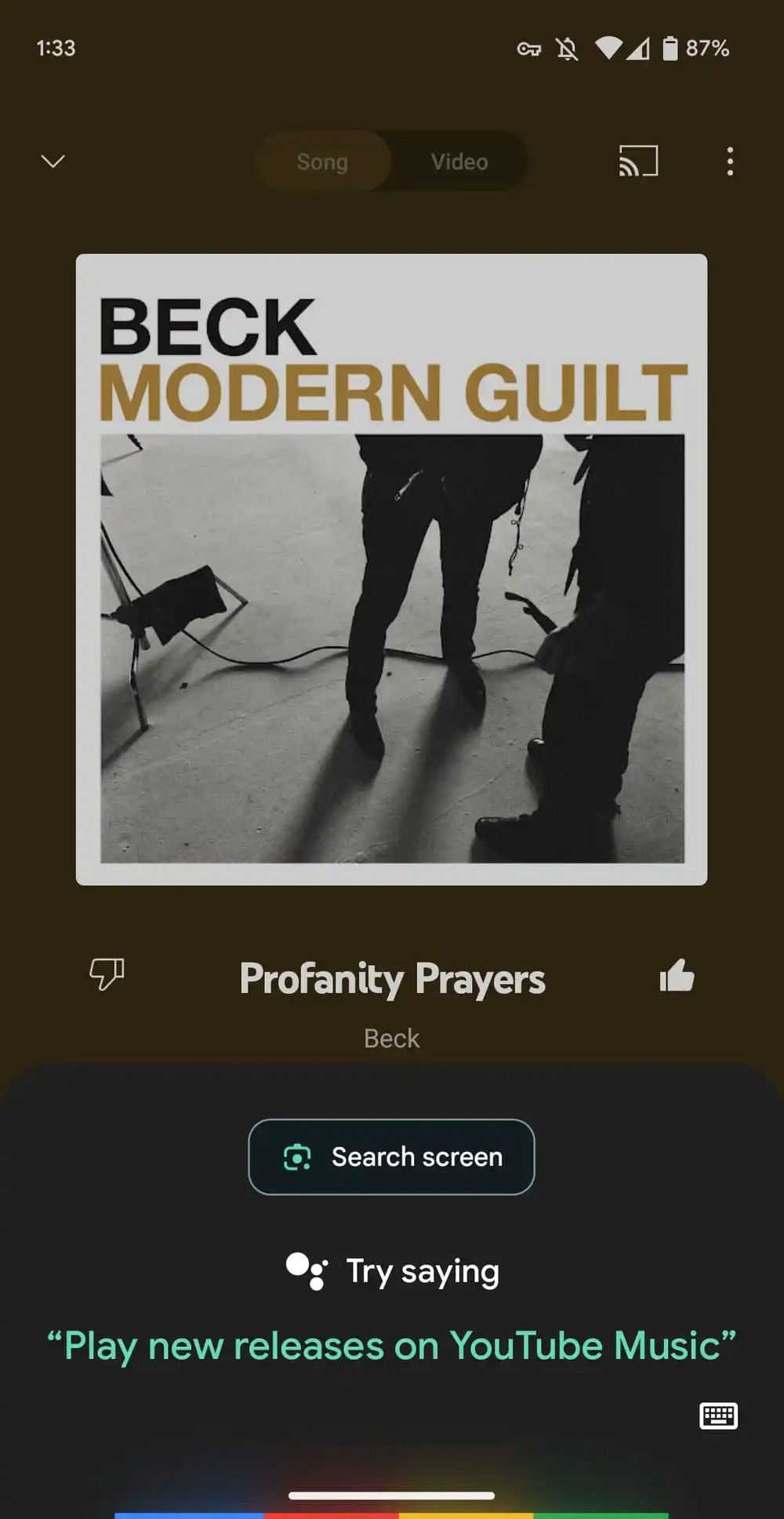The width and height of the screenshot is (784, 1519).
Task: Open the three-dot overflow menu
Action: coord(730,162)
